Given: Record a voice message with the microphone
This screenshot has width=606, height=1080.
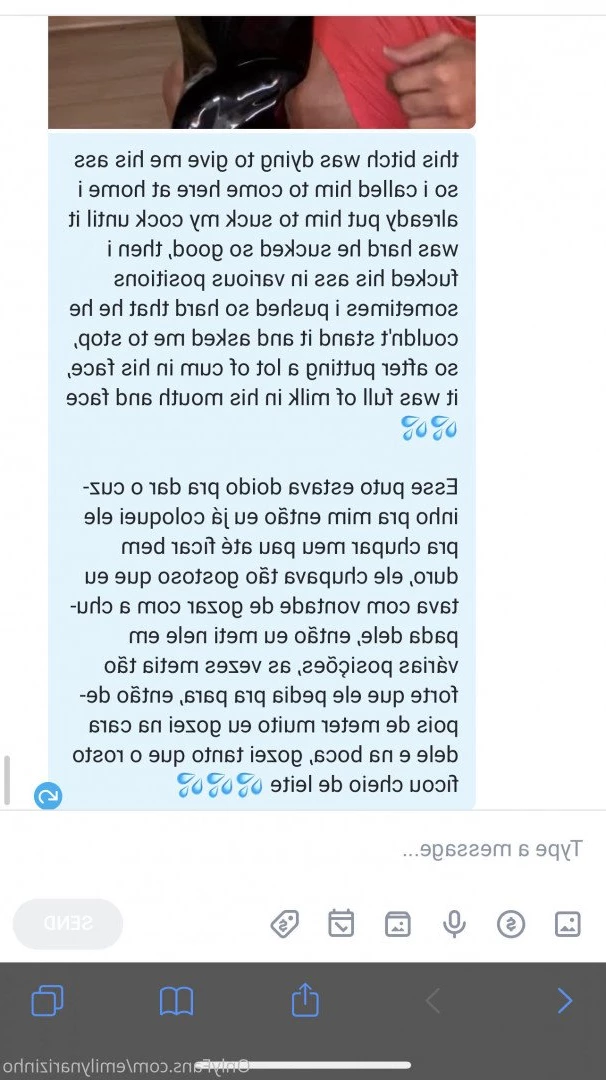Looking at the screenshot, I should point(455,923).
